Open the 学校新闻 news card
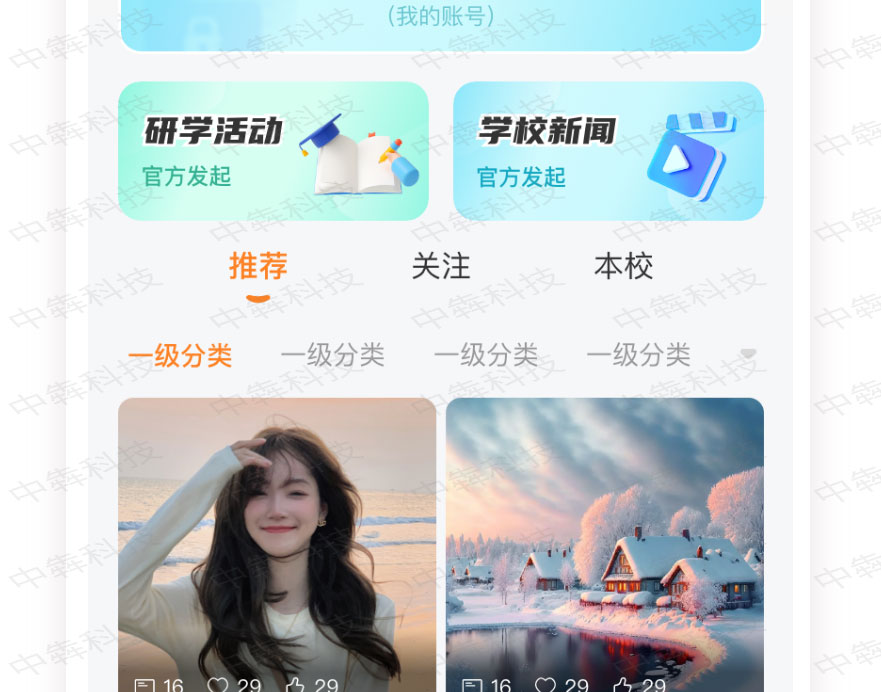The image size is (882, 692). click(608, 151)
